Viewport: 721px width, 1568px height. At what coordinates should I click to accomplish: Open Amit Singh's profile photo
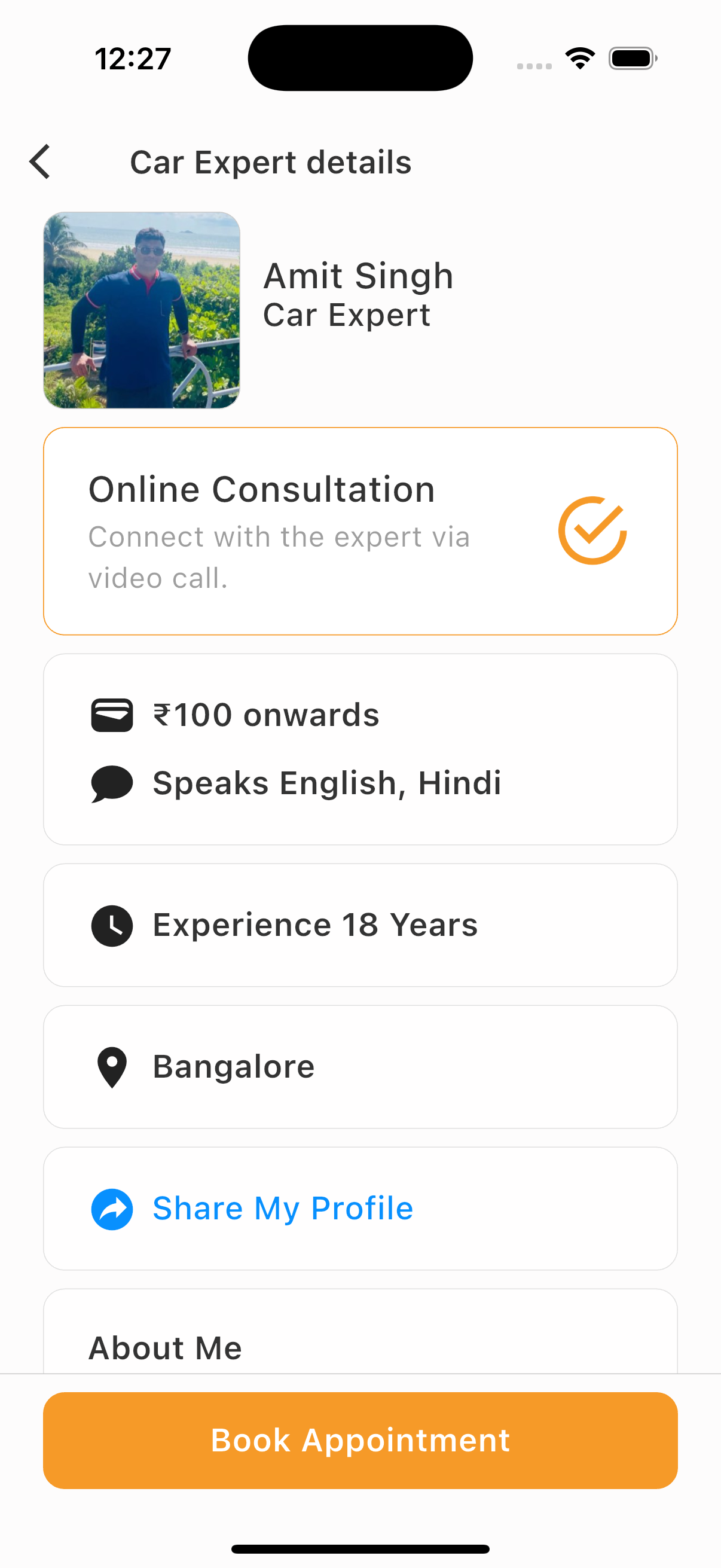[140, 309]
